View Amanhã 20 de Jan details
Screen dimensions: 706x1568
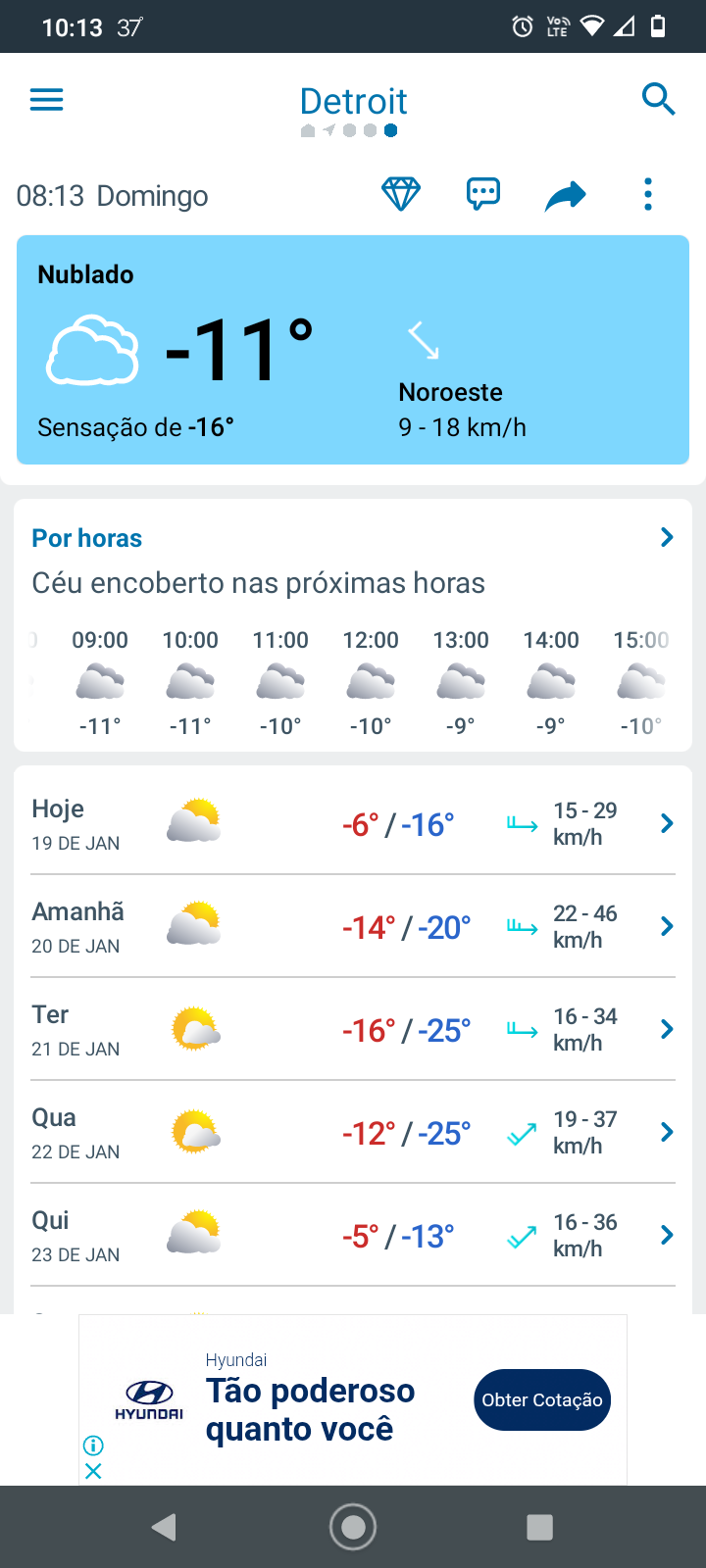click(x=353, y=926)
